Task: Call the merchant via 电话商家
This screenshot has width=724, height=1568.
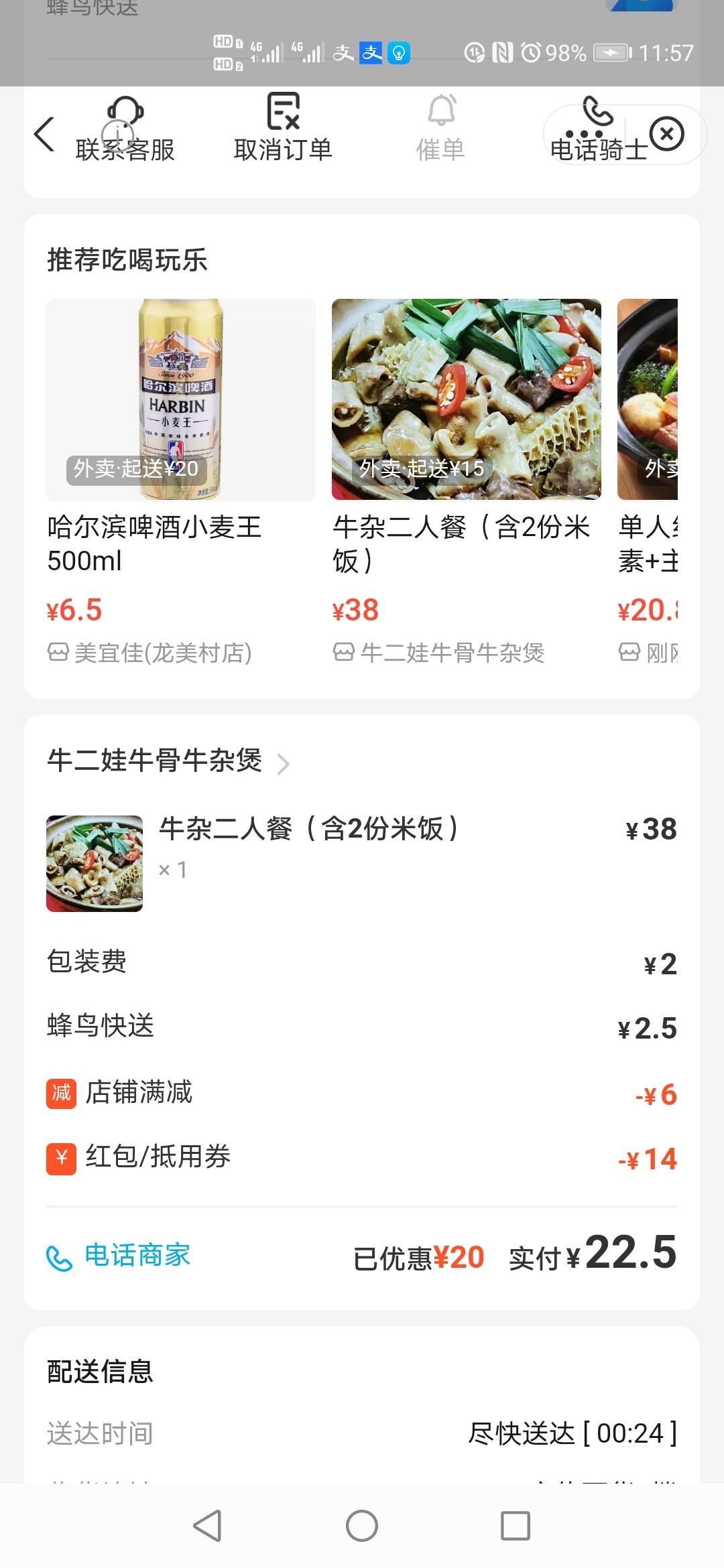Action: click(119, 1256)
